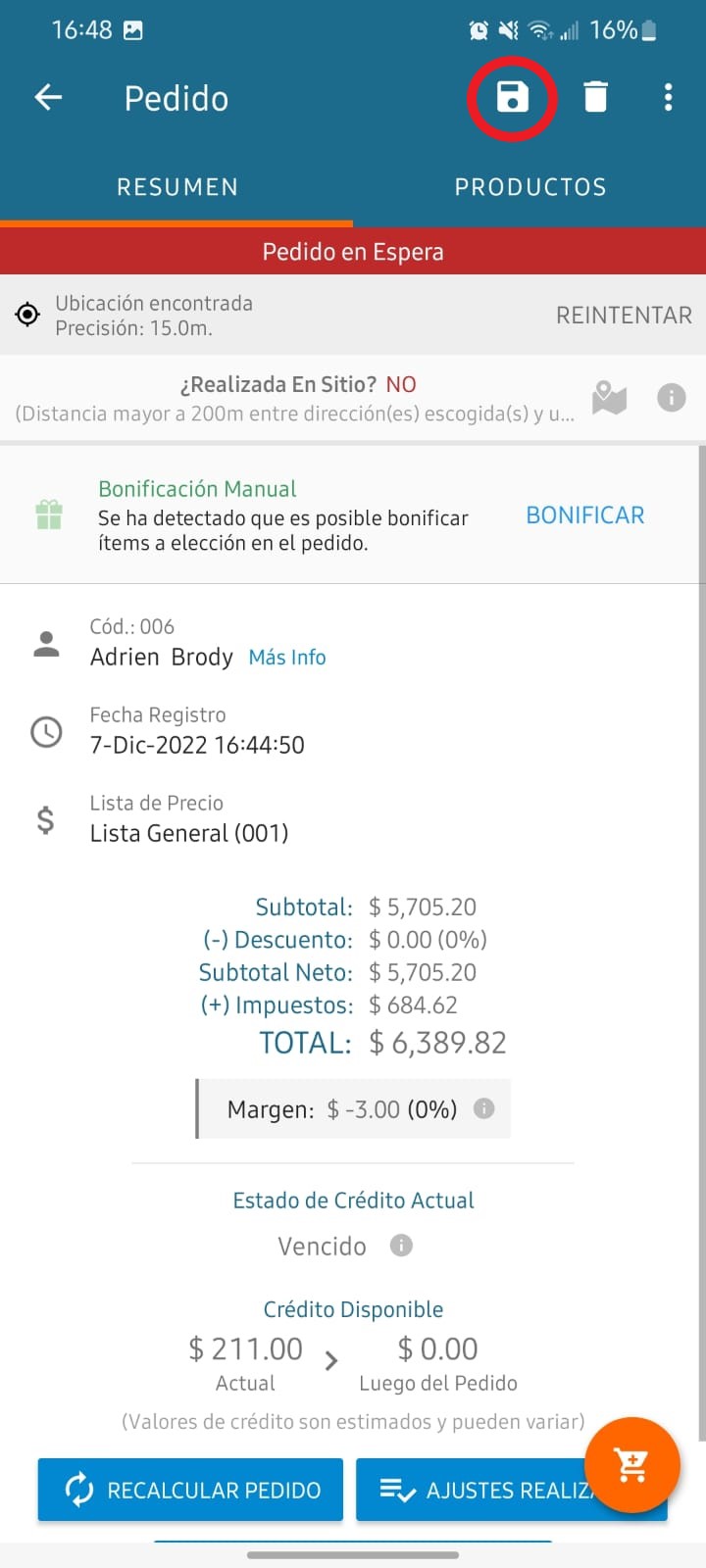Tap Bonificar to add bonus items
706x1568 pixels.
tap(585, 515)
